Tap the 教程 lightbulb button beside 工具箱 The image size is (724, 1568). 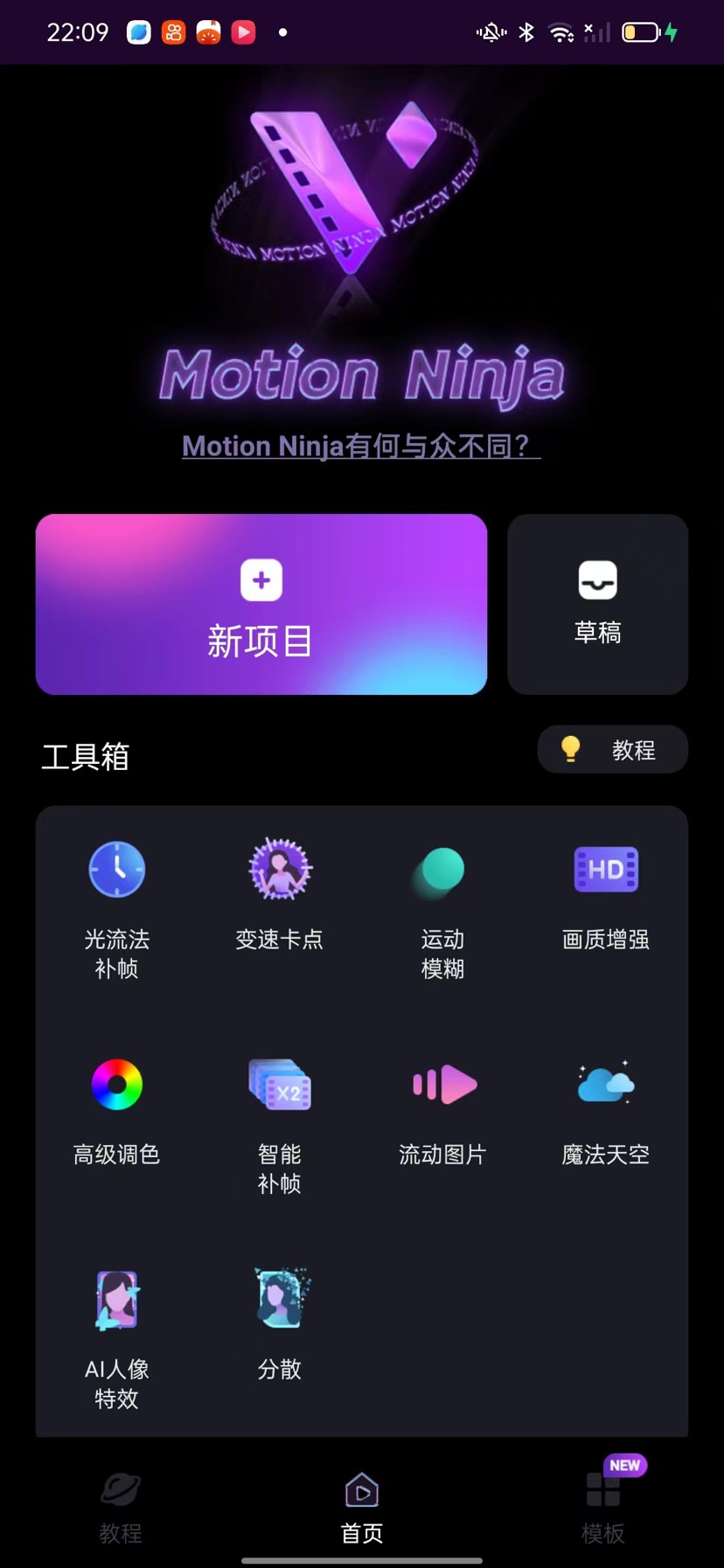point(612,750)
